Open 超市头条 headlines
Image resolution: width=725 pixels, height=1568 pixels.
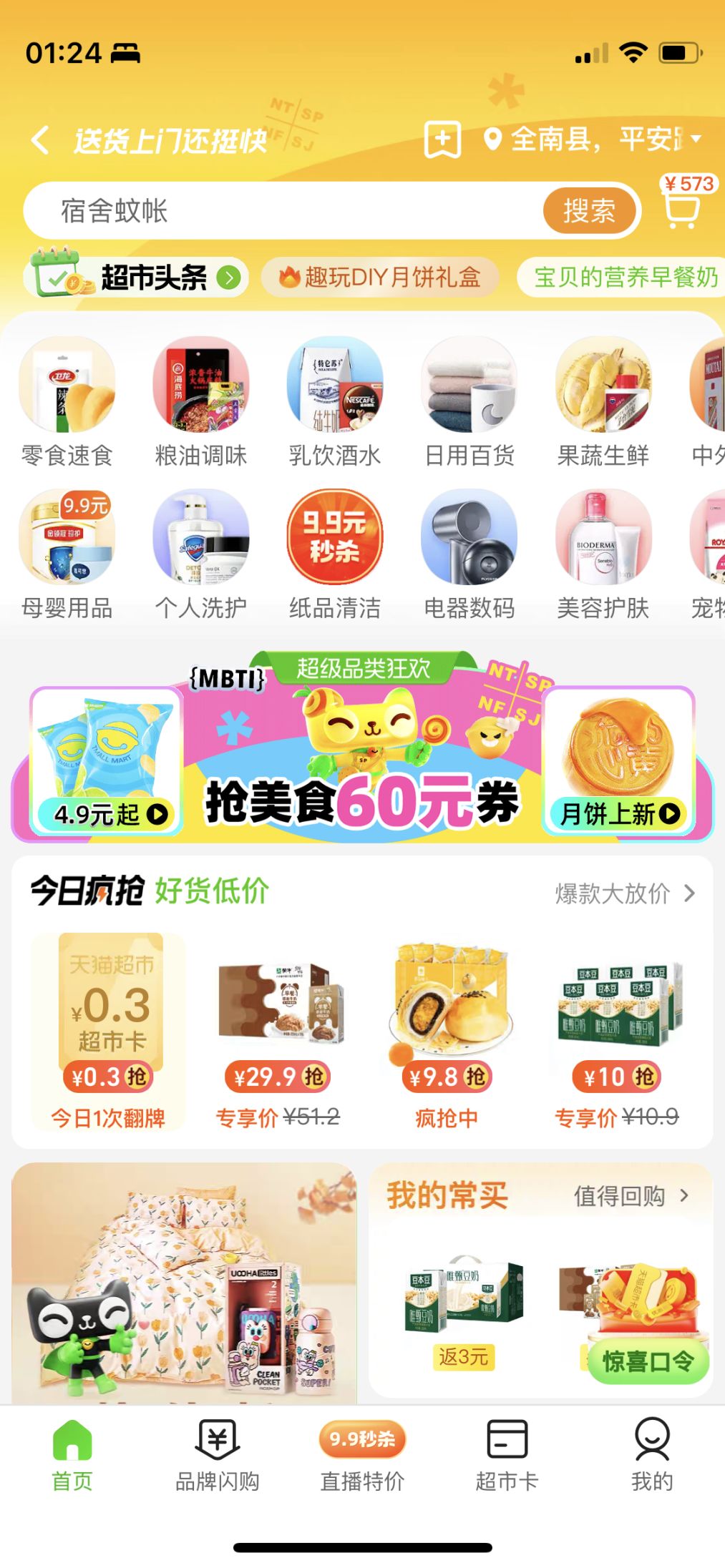[137, 278]
